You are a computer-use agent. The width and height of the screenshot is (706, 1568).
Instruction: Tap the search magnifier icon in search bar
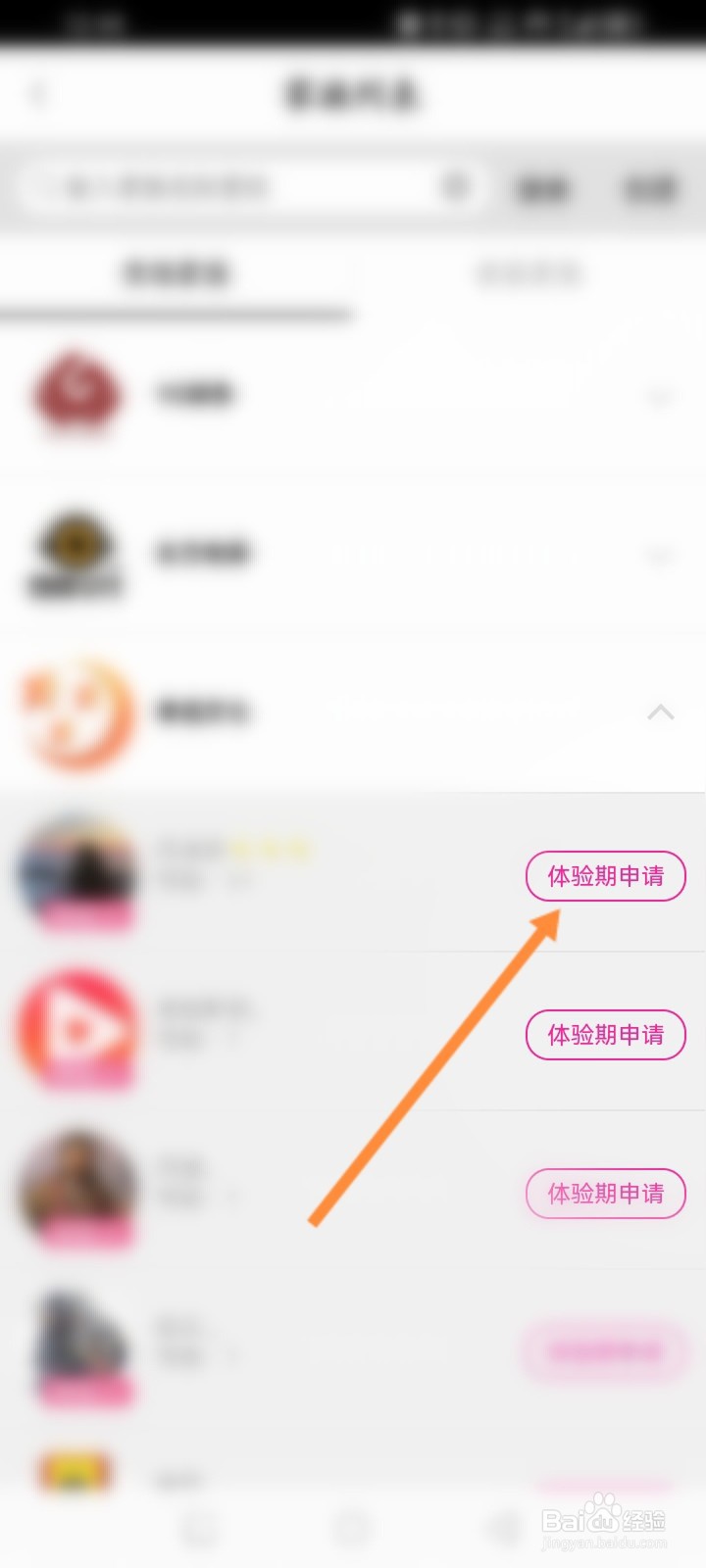[455, 186]
